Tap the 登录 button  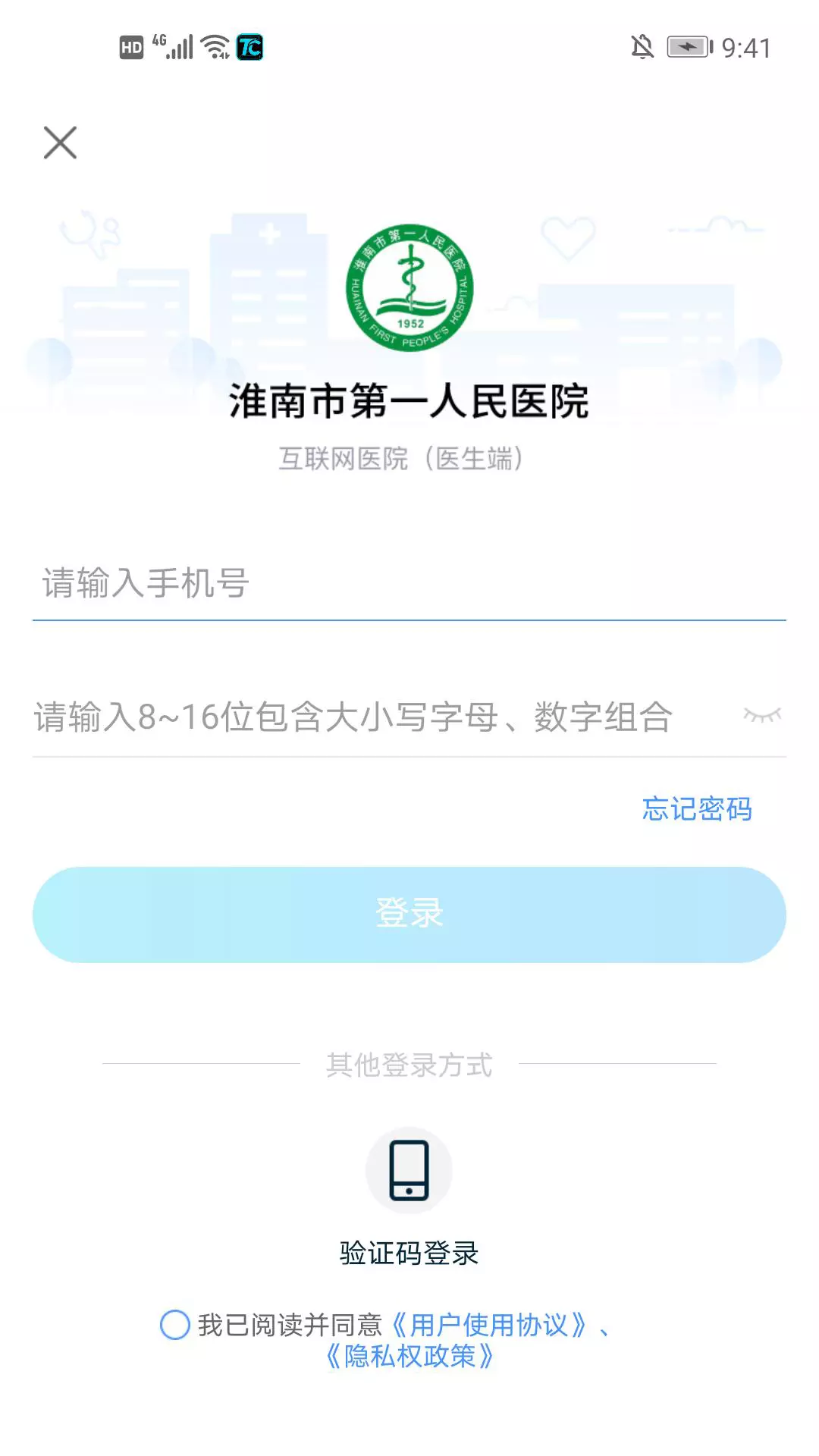pos(409,915)
